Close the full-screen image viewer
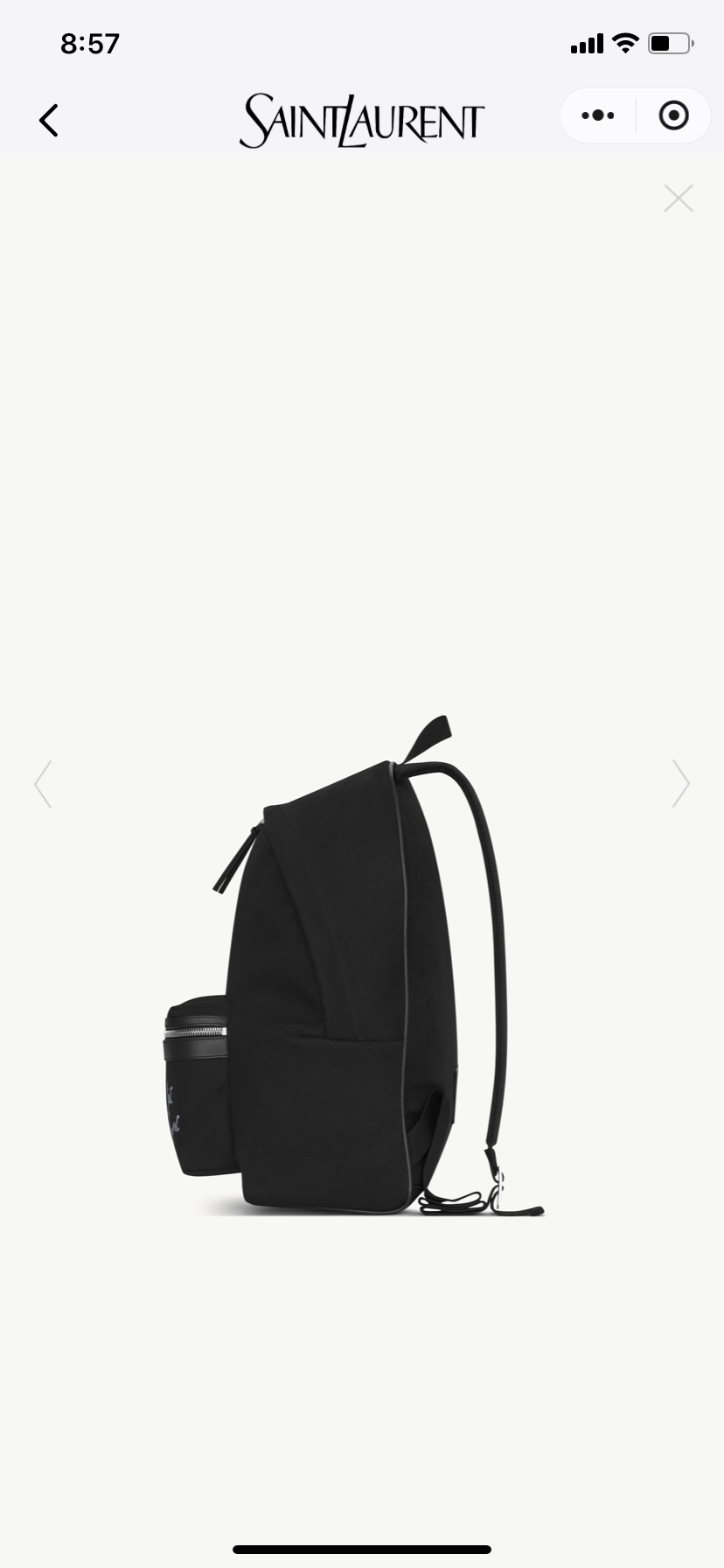 679,199
